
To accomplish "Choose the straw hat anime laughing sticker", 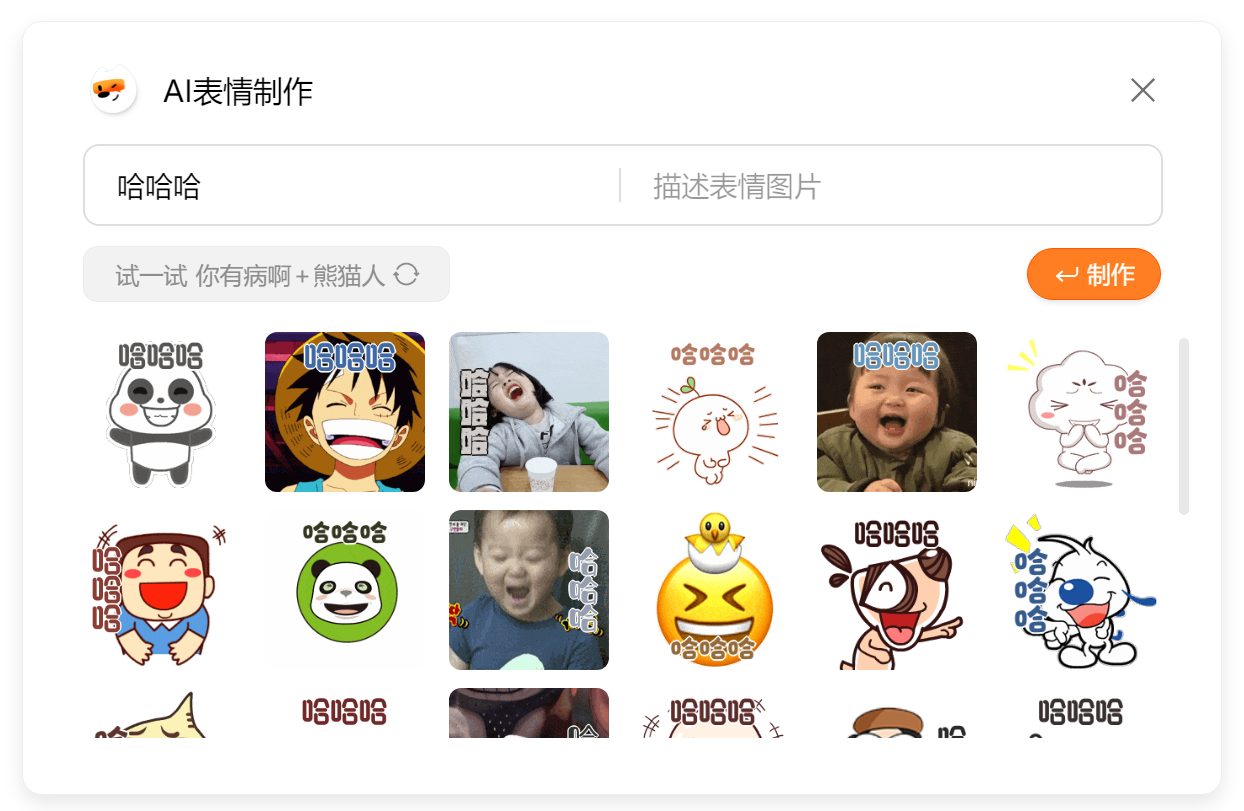I will 345,412.
